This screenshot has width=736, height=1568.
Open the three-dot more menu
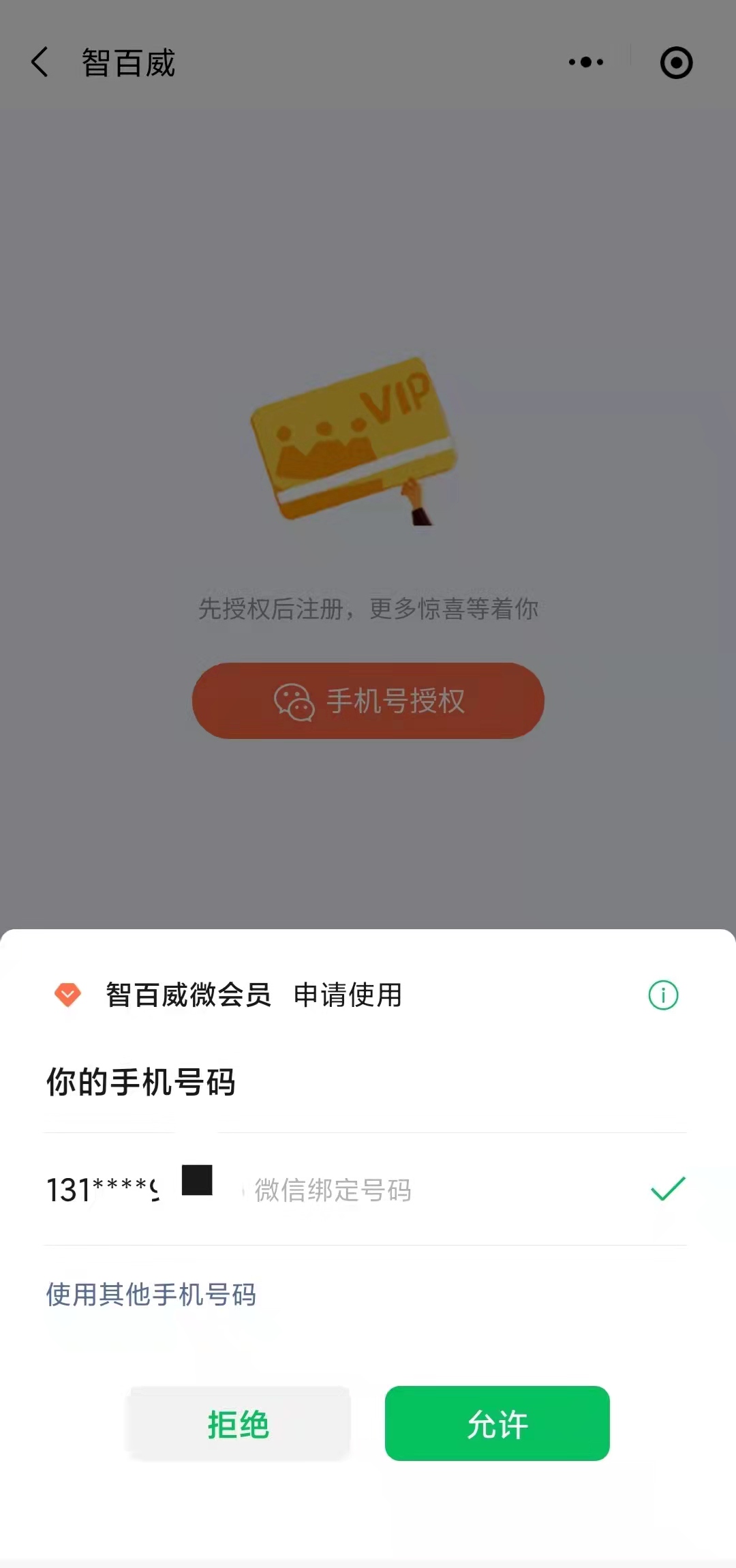point(586,62)
